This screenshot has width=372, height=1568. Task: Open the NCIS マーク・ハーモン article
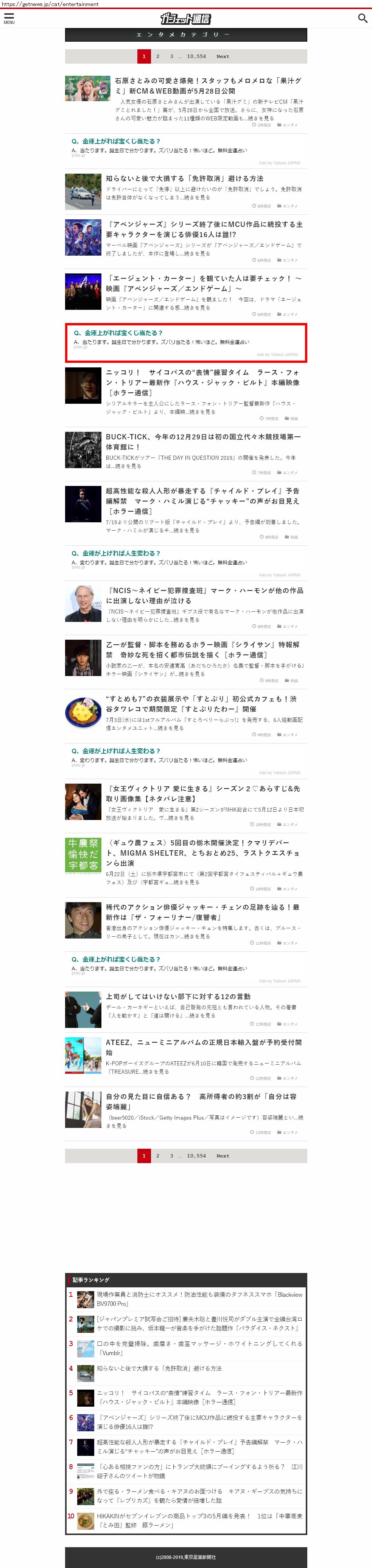204,595
